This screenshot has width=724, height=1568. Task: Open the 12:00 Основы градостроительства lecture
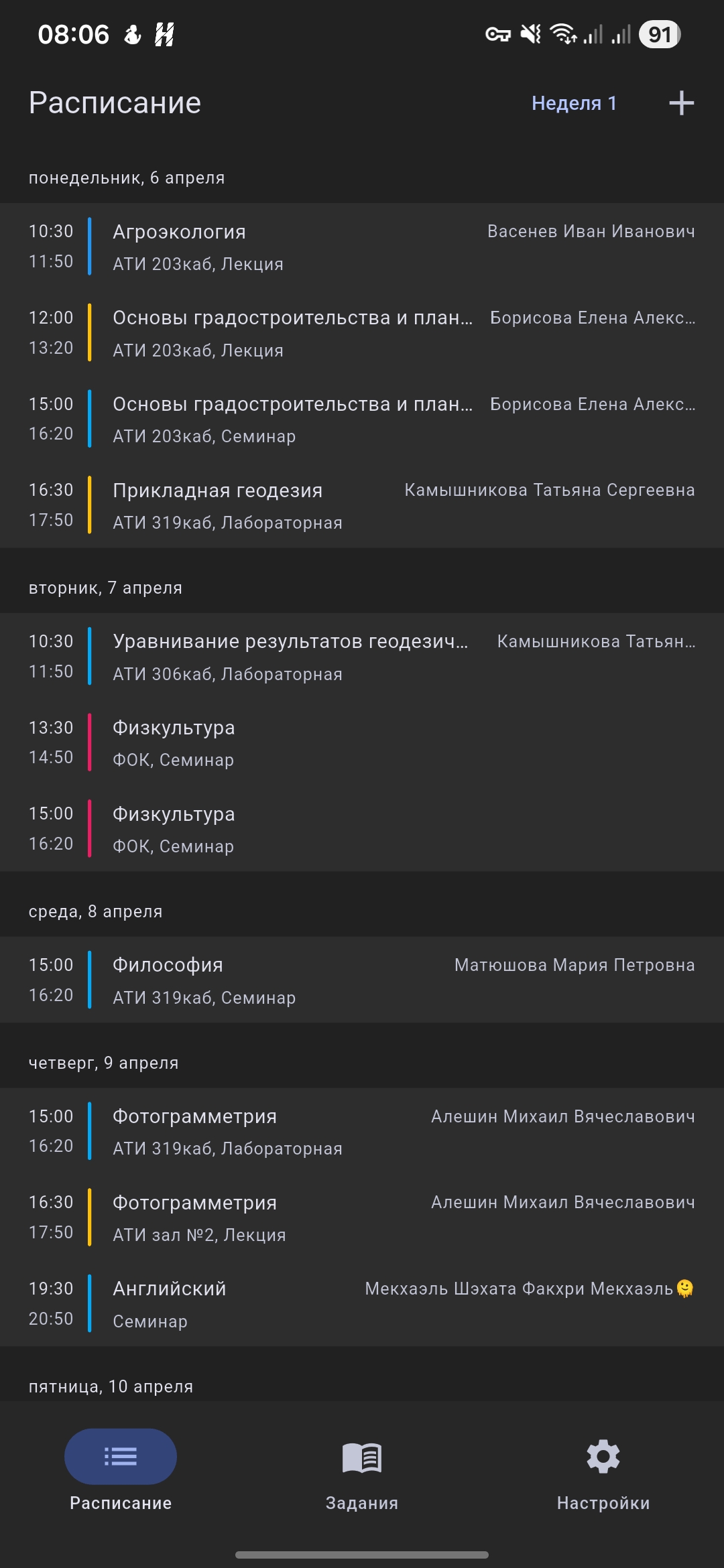tap(362, 333)
